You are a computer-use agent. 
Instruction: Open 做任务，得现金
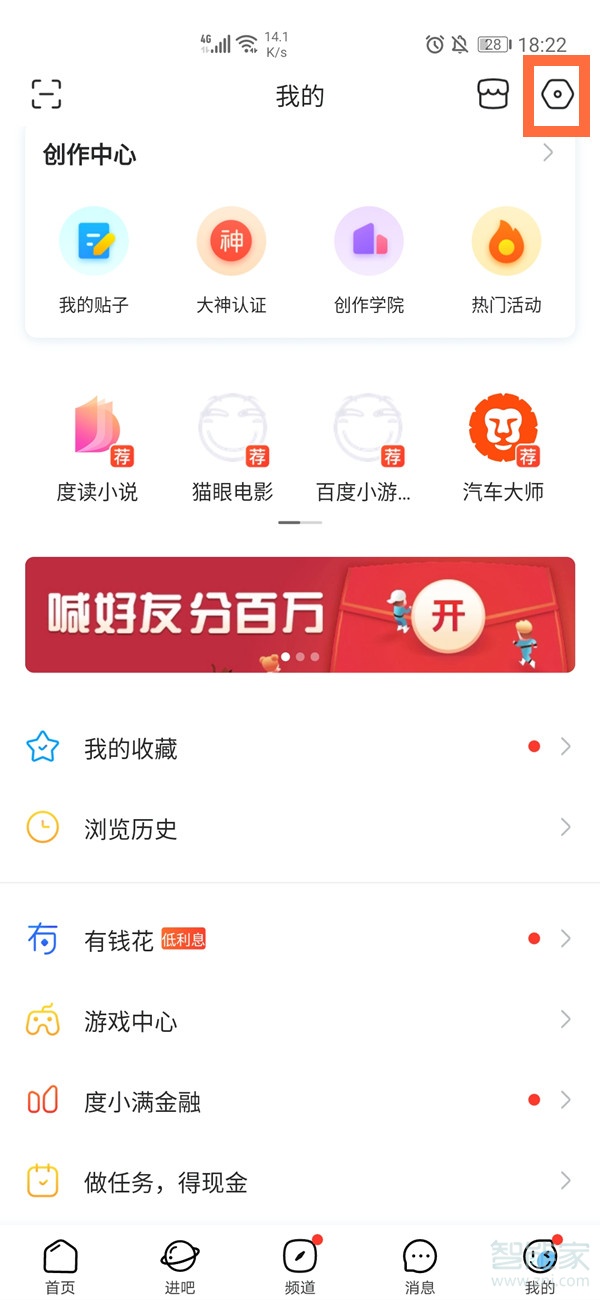point(300,1182)
